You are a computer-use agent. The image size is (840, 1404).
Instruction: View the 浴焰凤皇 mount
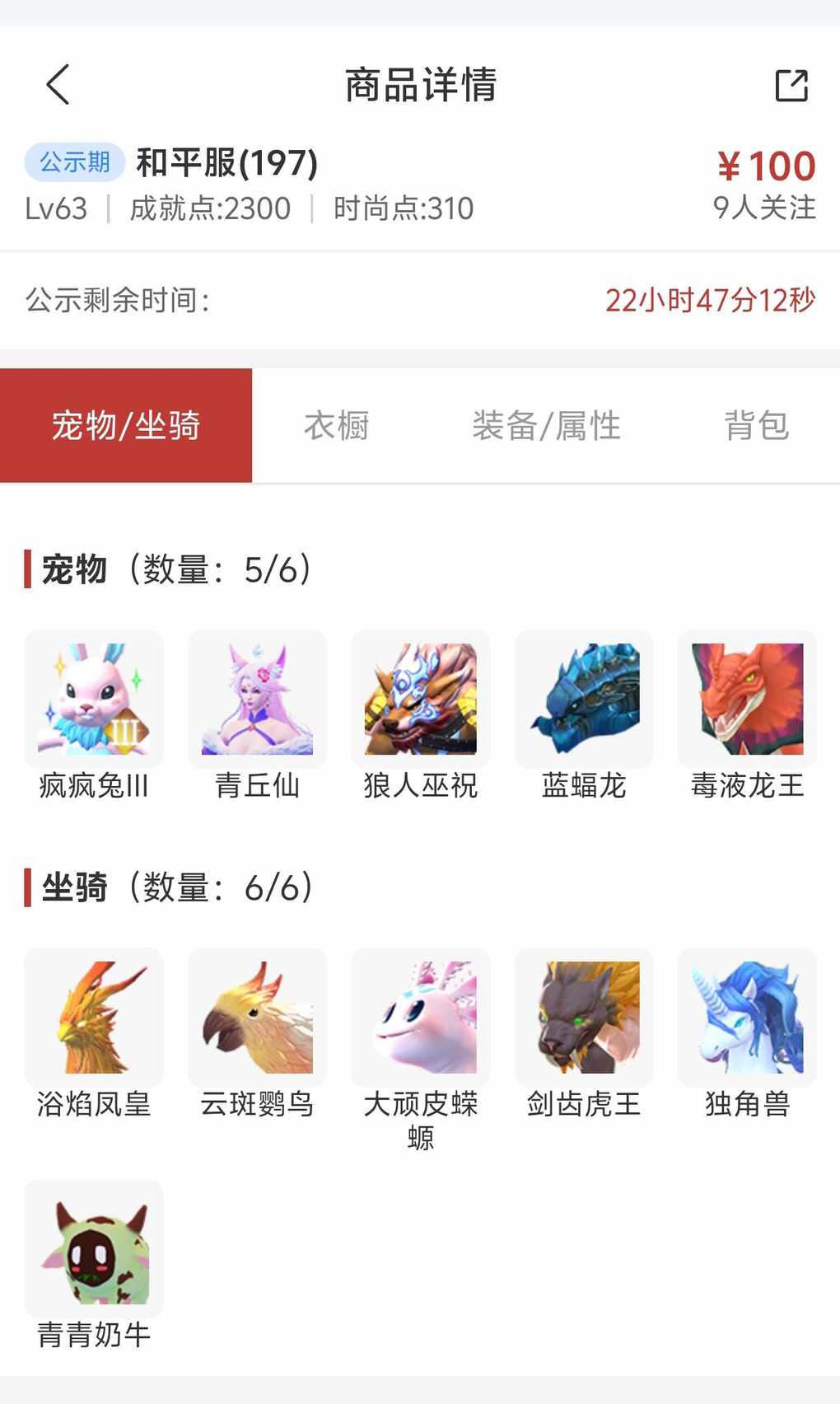click(x=94, y=1018)
